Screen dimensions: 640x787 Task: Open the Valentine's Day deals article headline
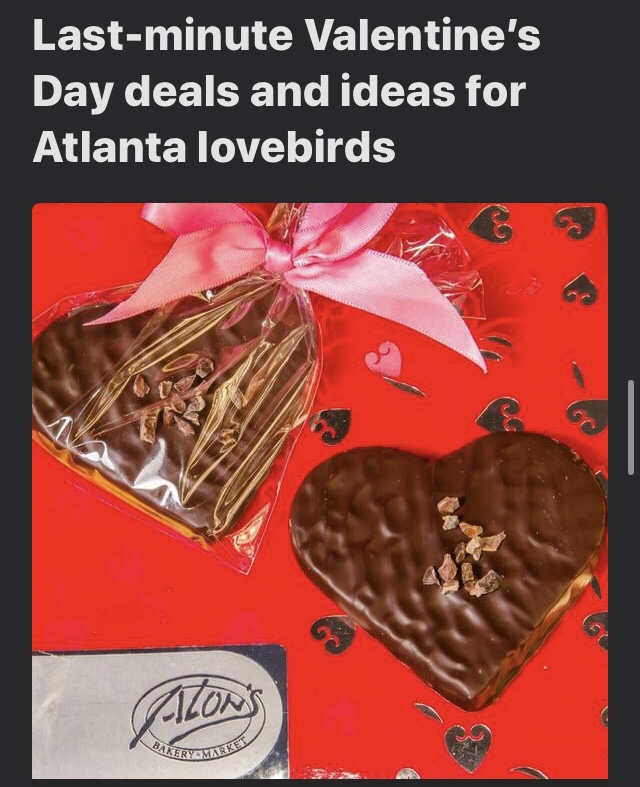point(286,92)
